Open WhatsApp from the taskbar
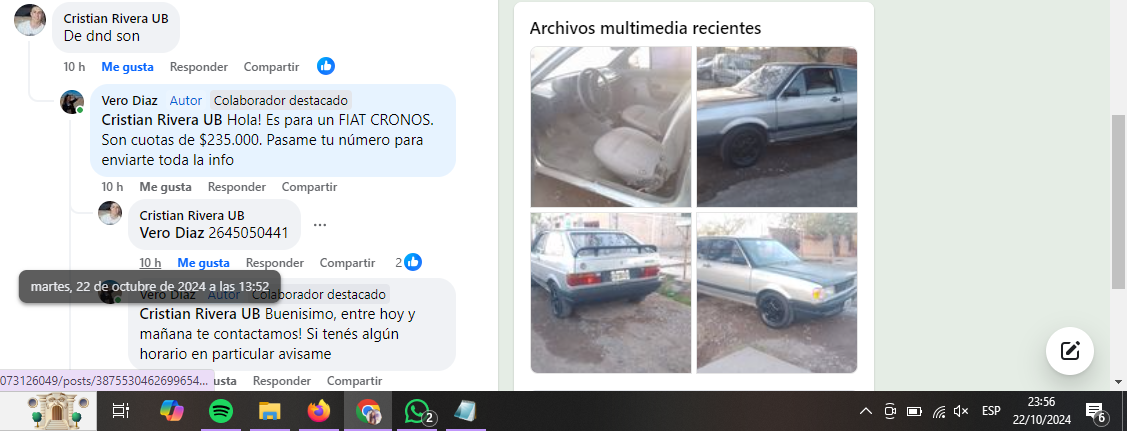Viewport: 1127px width, 431px height. click(417, 411)
